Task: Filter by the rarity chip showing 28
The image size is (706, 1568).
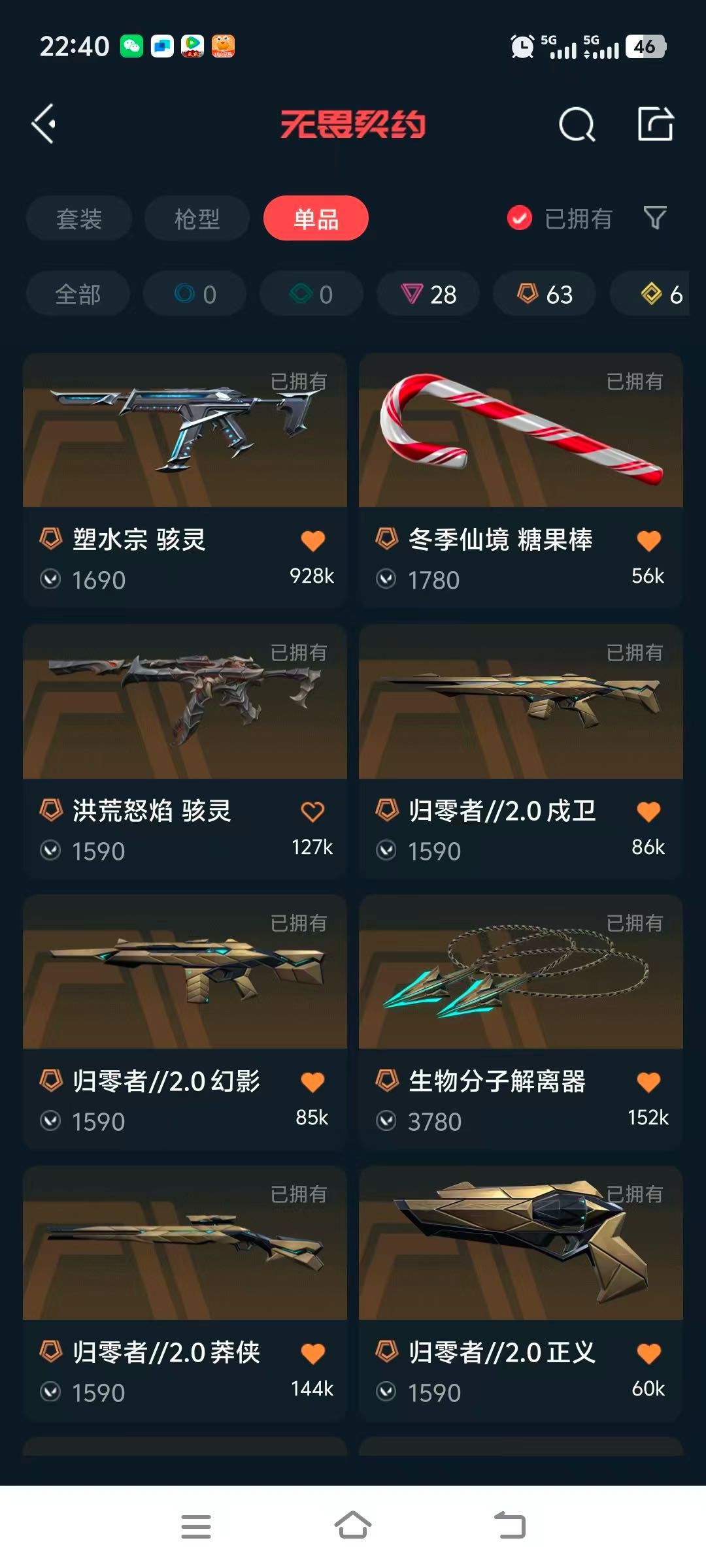Action: point(429,294)
